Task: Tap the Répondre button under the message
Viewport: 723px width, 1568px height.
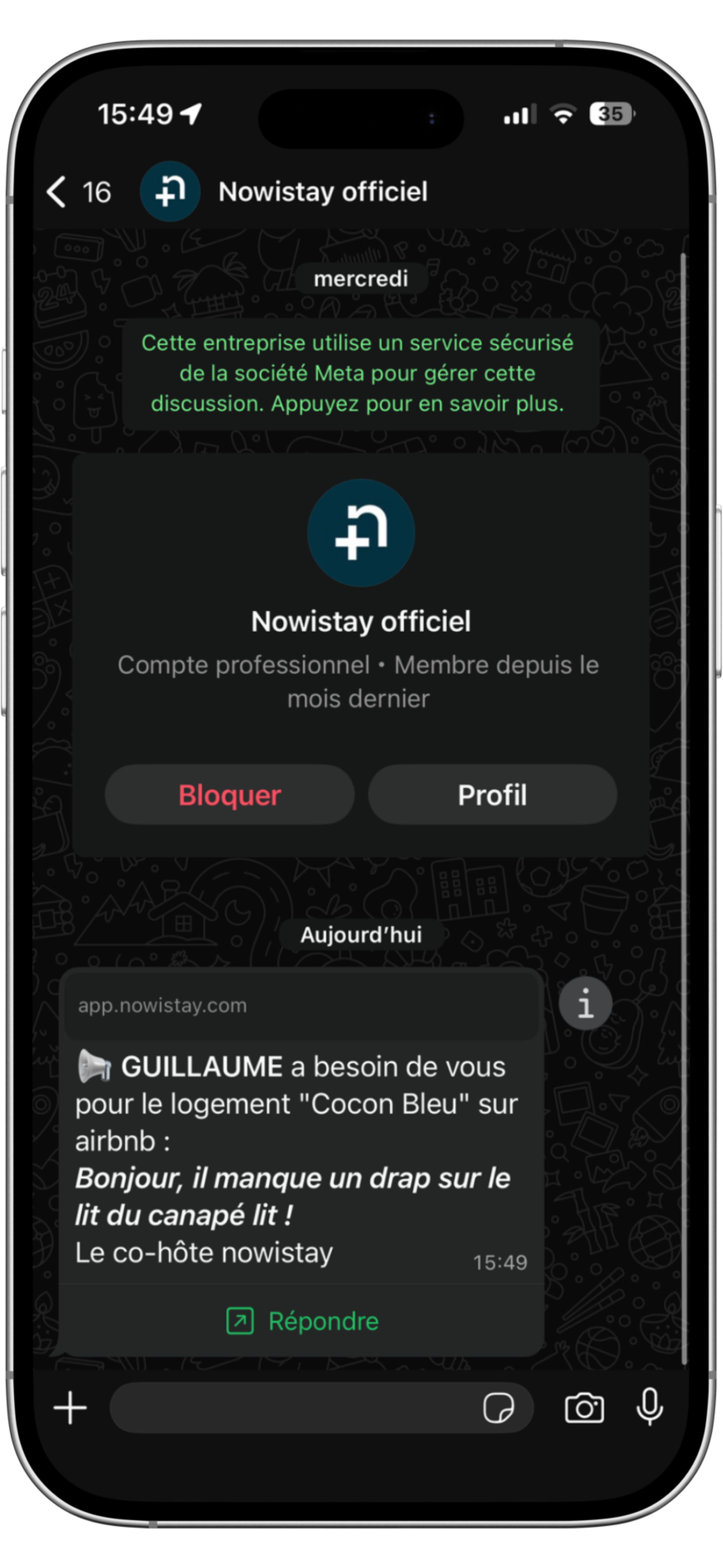Action: (302, 1321)
